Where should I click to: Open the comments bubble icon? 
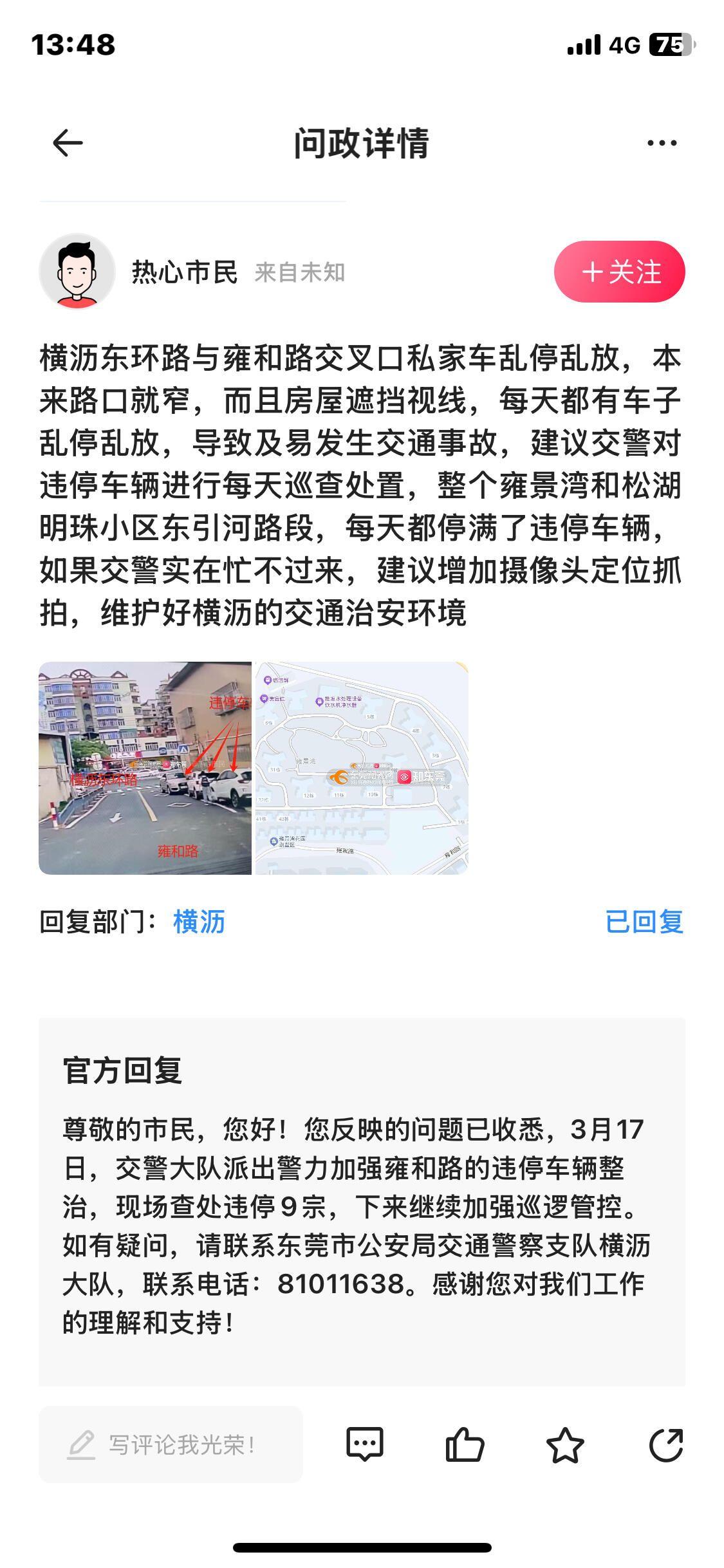[365, 1445]
